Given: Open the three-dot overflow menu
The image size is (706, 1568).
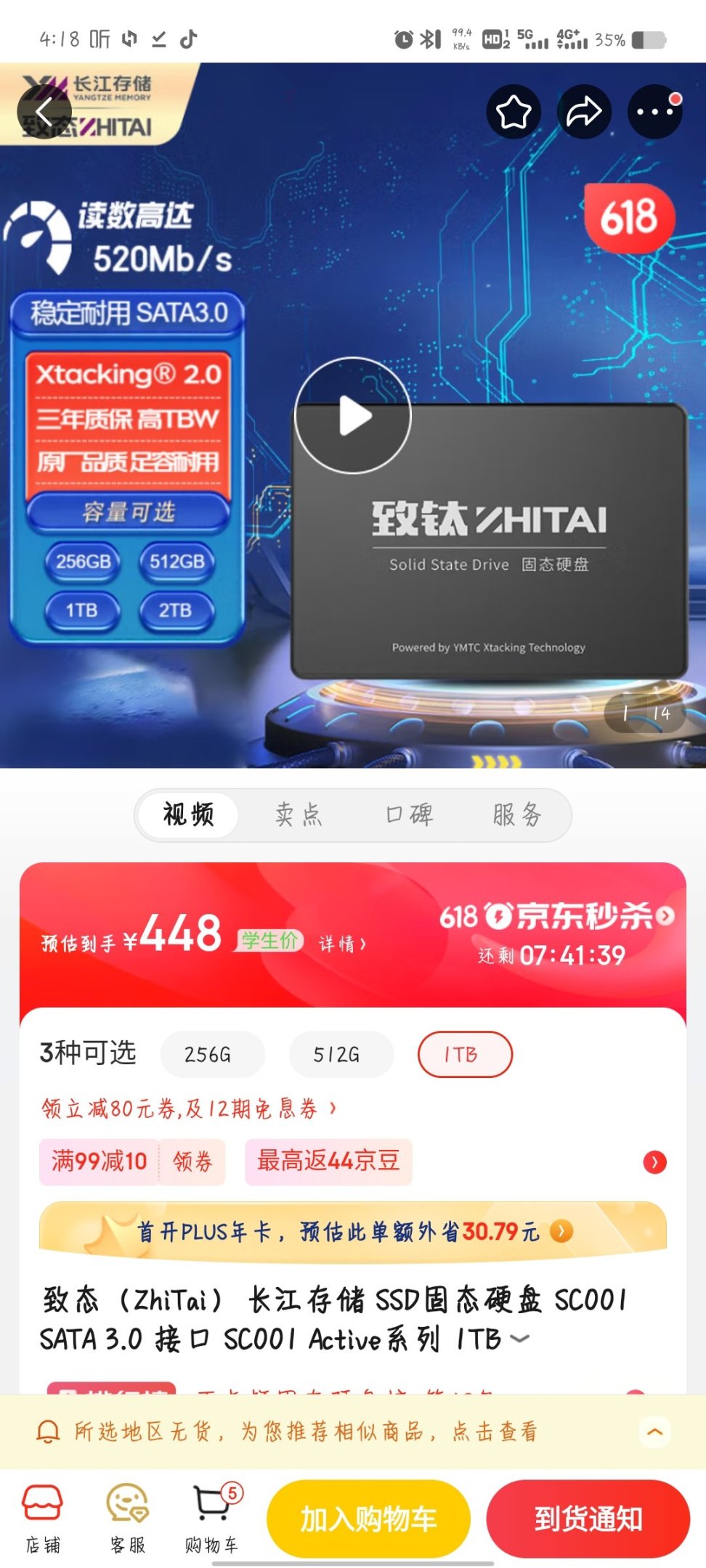Looking at the screenshot, I should (x=654, y=112).
